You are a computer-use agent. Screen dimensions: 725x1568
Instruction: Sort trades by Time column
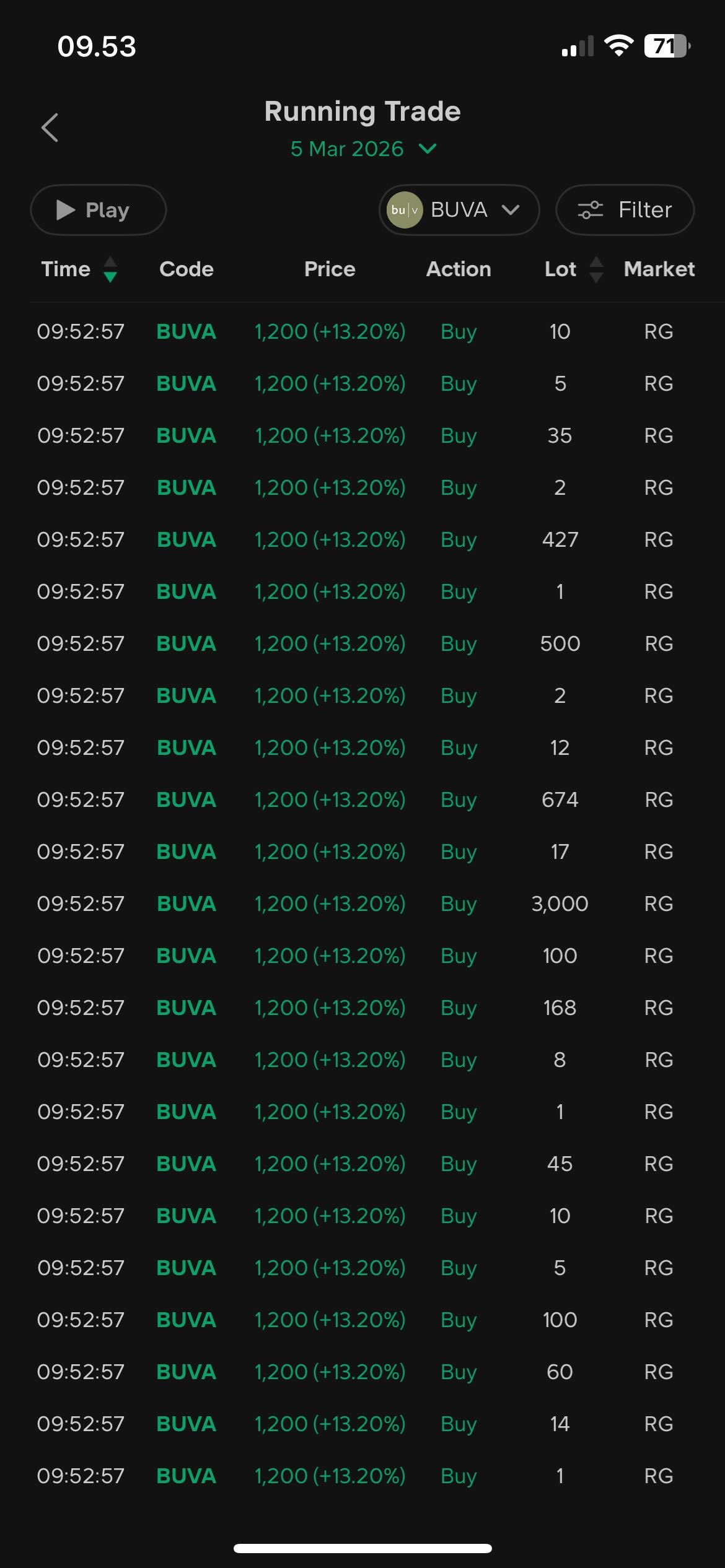pos(78,269)
